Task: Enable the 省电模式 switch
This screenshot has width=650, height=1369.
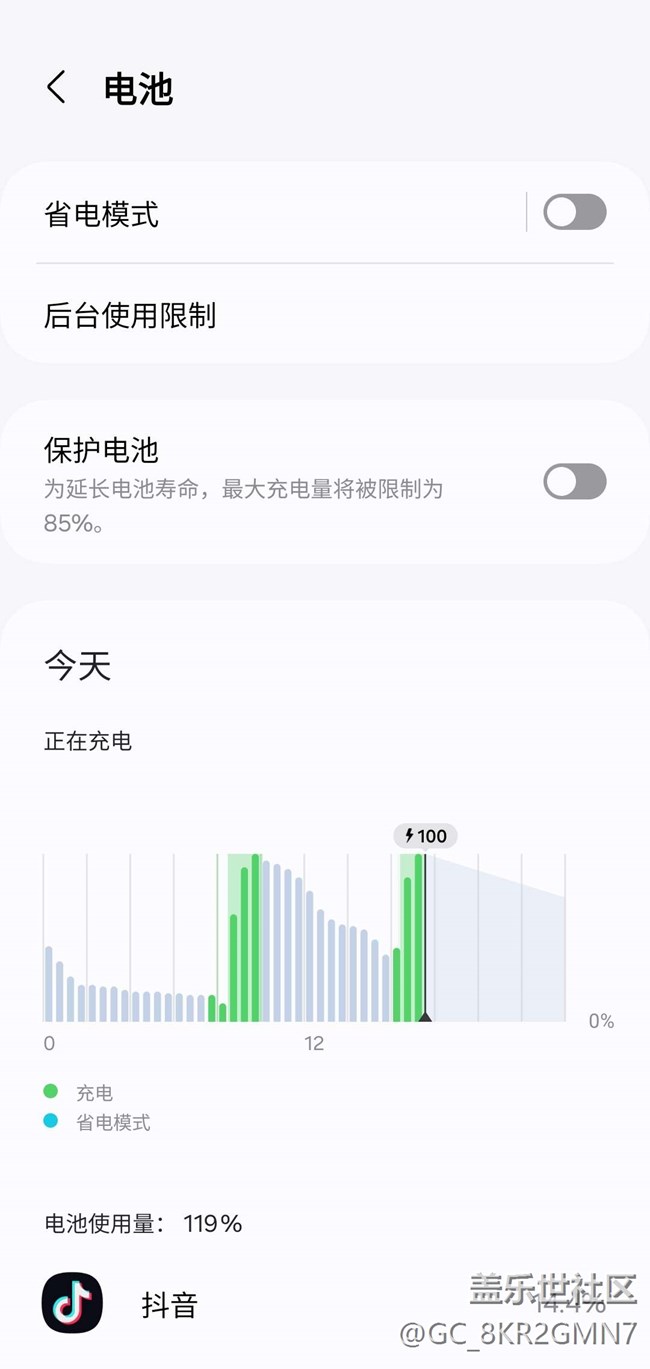Action: point(575,212)
